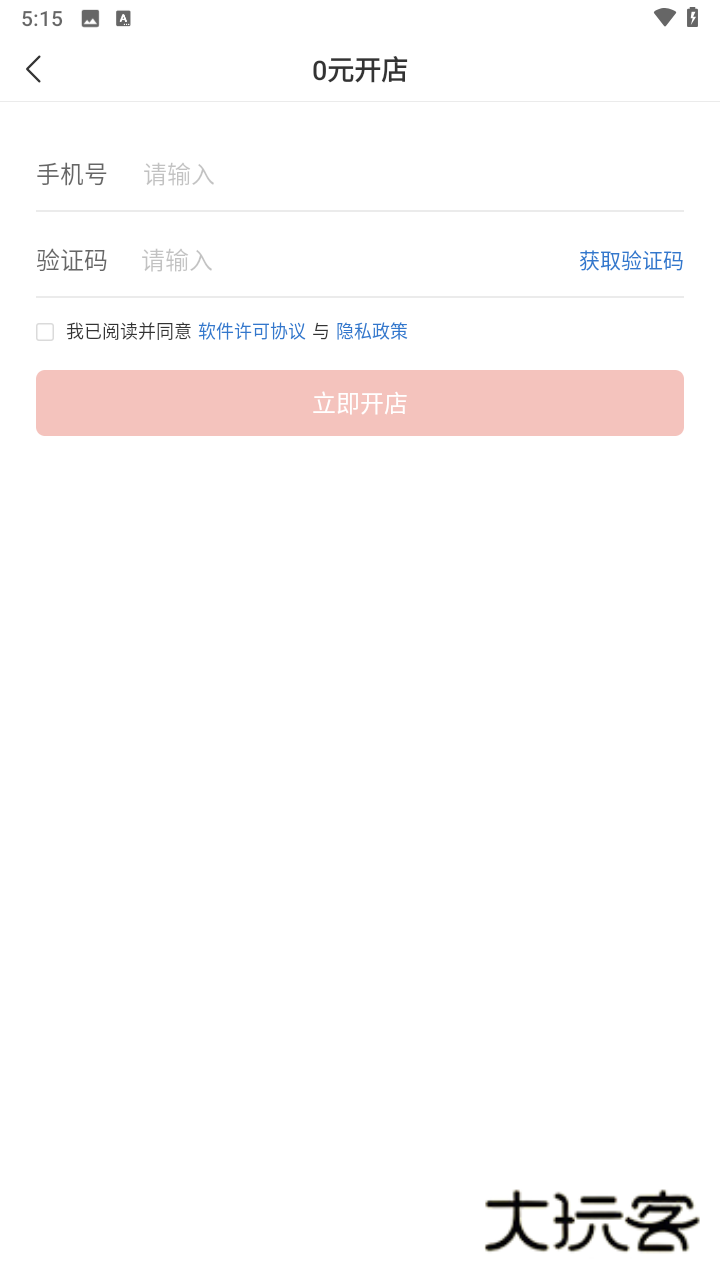
Task: Tap 获取验证码 to request verification code
Action: 630,261
